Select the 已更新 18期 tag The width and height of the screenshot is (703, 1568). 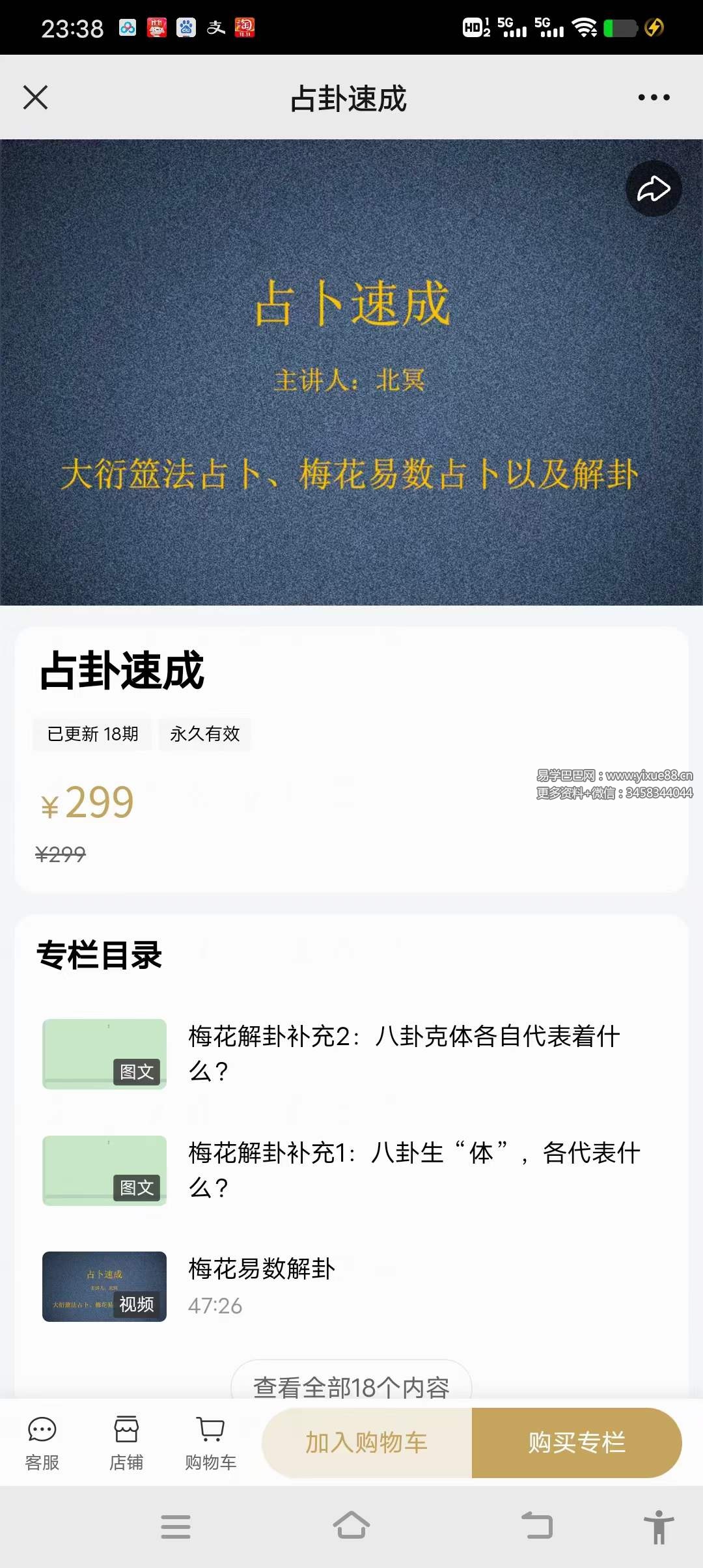(91, 734)
